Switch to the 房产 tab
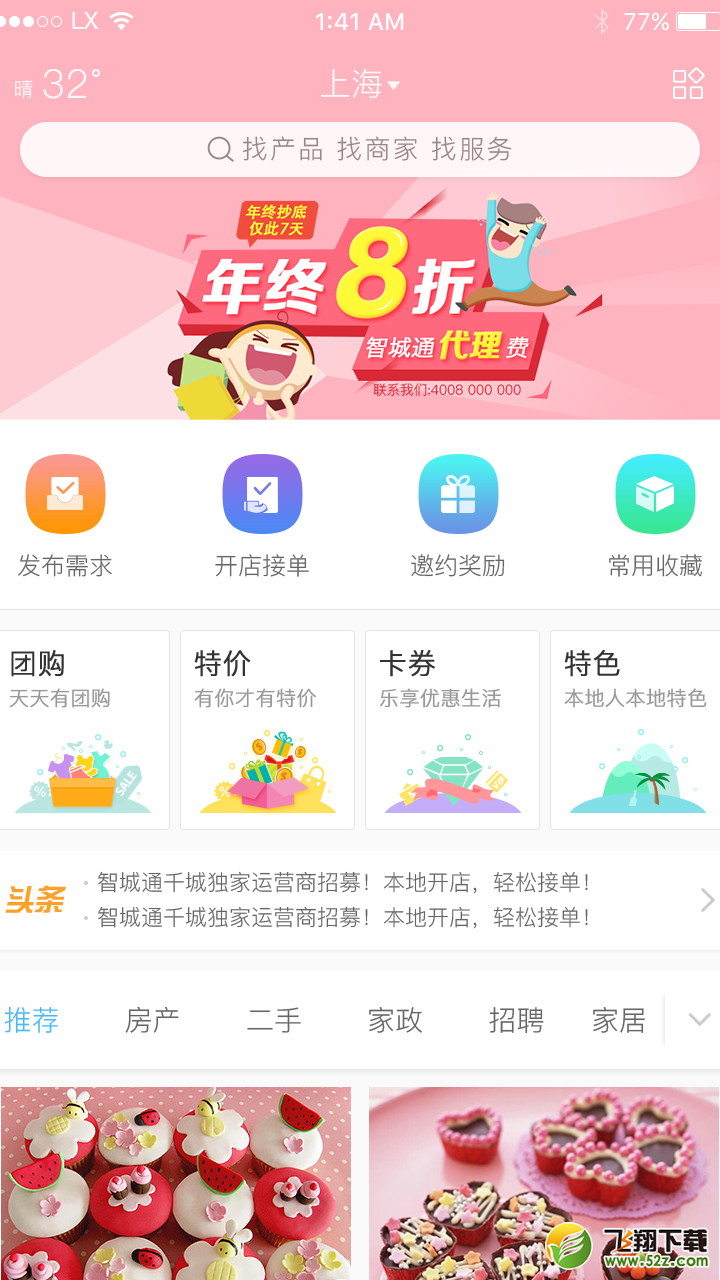This screenshot has width=720, height=1280. coord(152,1020)
